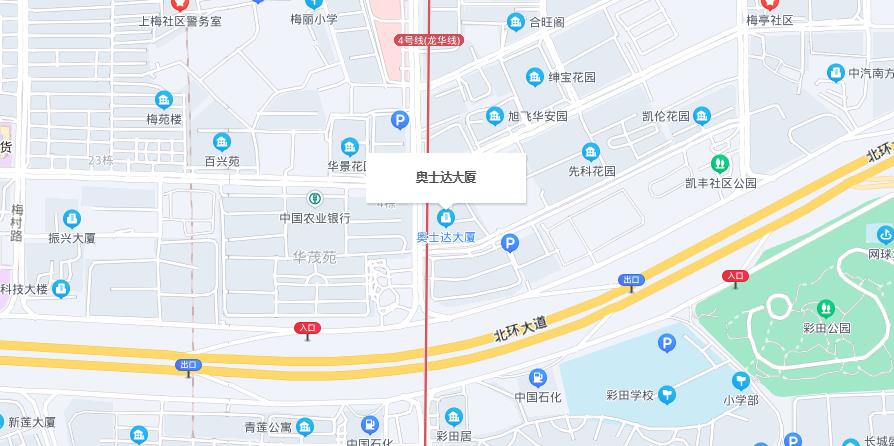Select the 凯丰社区公园 park marker
894x446 pixels.
[x=720, y=163]
